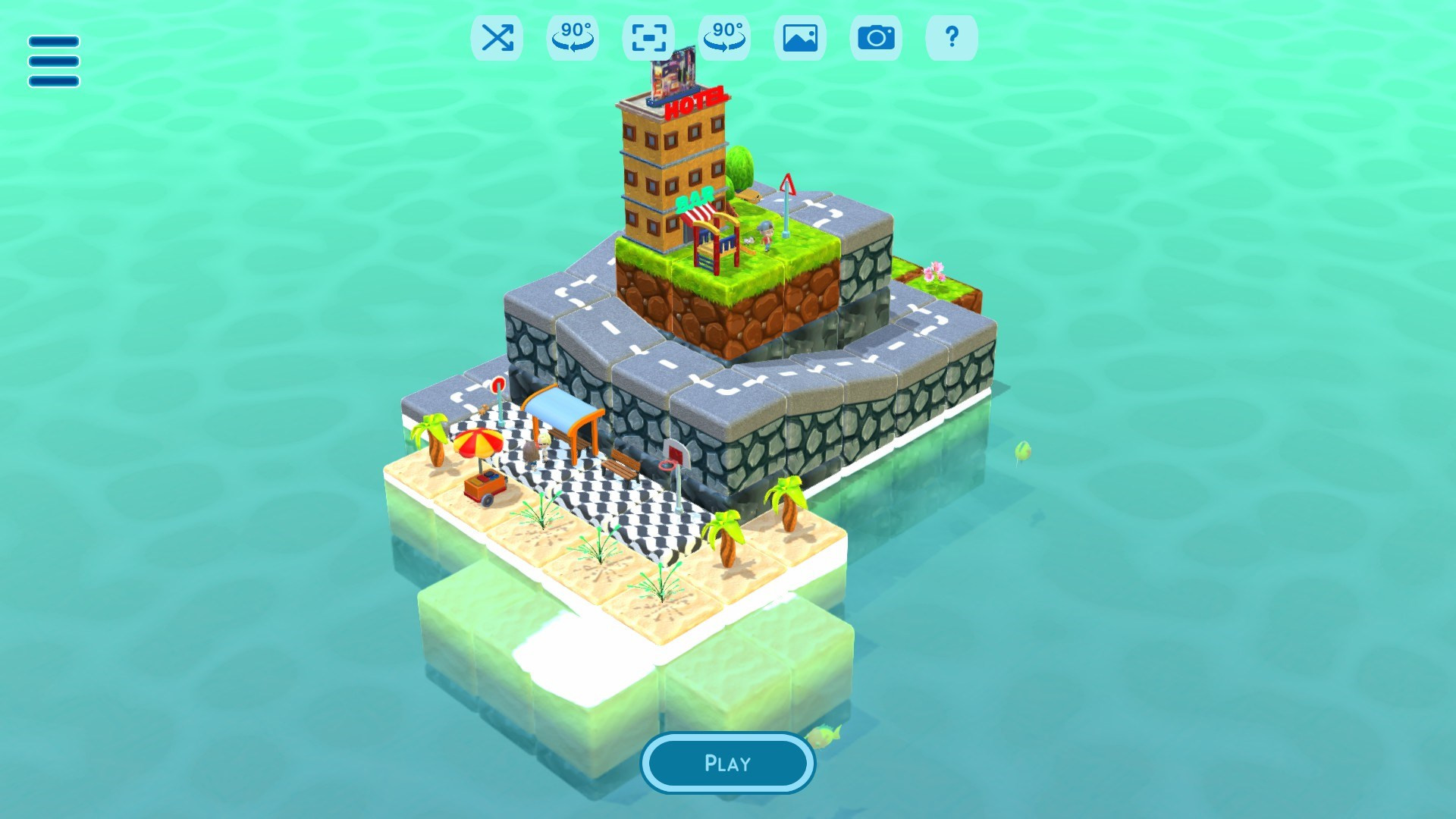Take a screenshot with the camera icon

(x=876, y=38)
